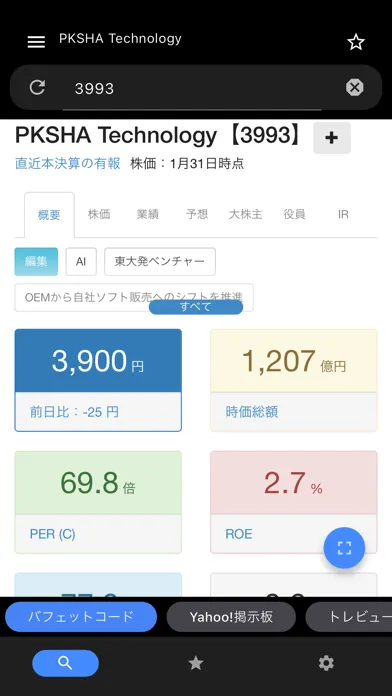Viewport: 392px width, 696px height.
Task: Reload the page with the refresh icon
Action: click(37, 87)
